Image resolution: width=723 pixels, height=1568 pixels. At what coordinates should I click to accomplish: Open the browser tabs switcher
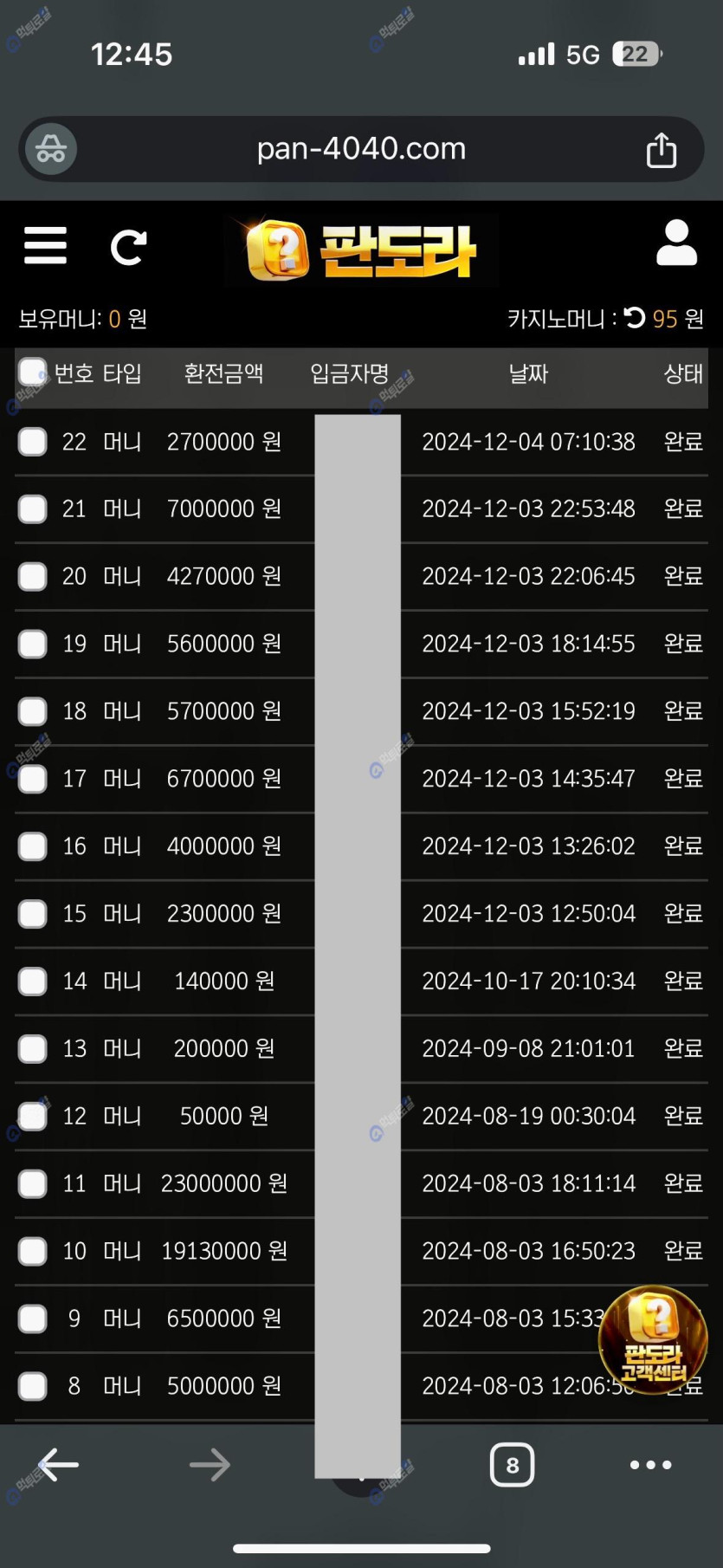(x=513, y=1465)
